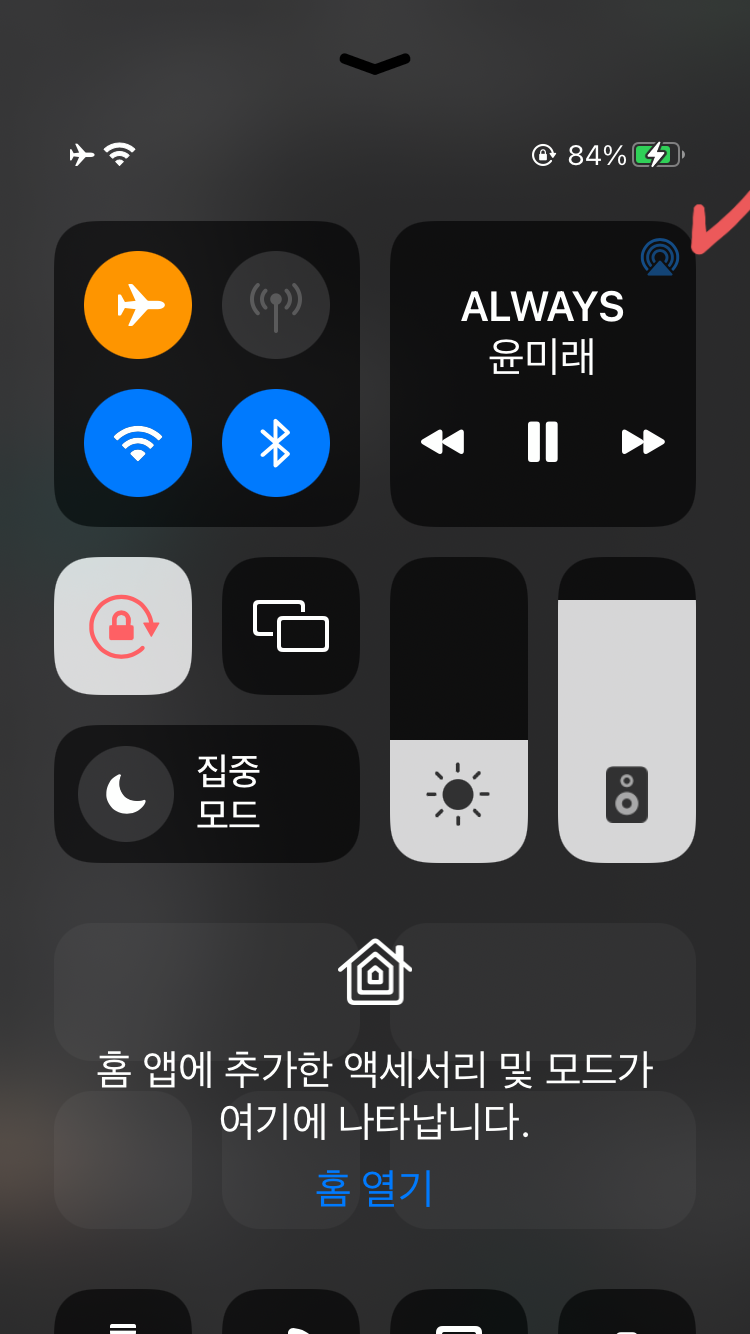Tap the volume slider

(627, 710)
